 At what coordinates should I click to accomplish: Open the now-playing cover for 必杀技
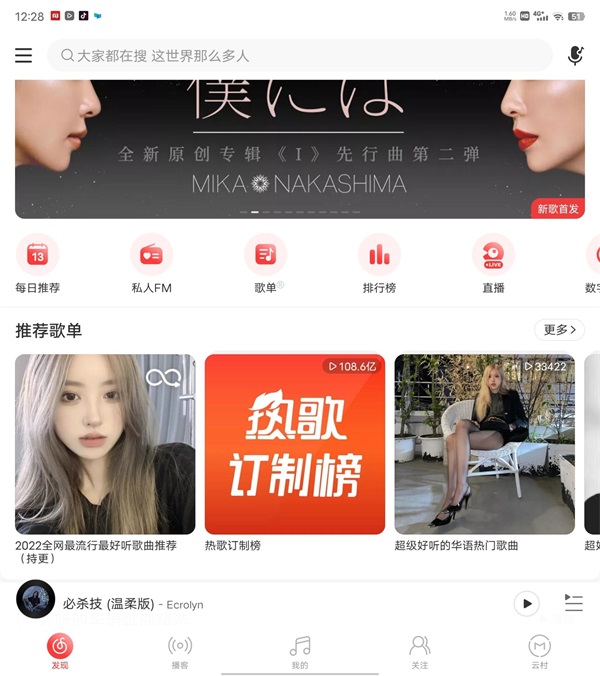pyautogui.click(x=35, y=601)
